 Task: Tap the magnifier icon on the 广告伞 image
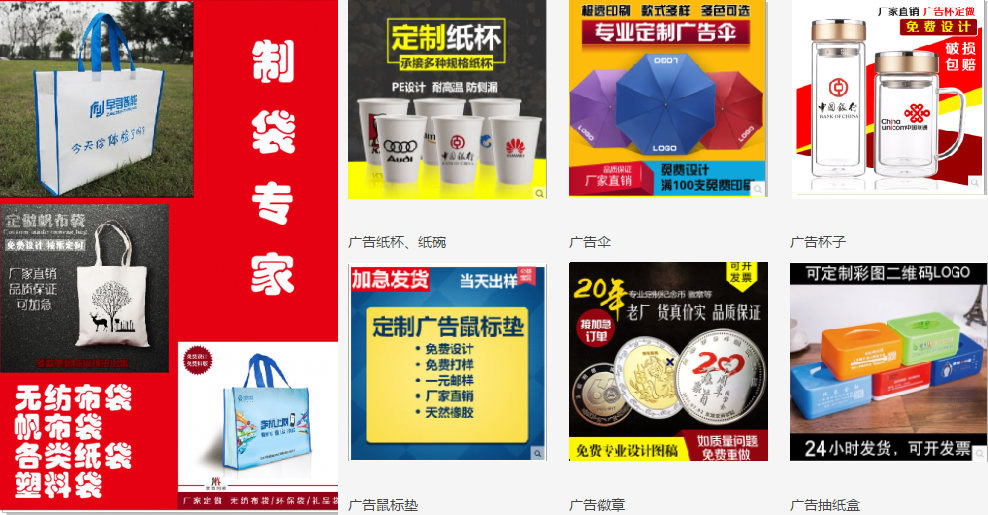[x=759, y=190]
